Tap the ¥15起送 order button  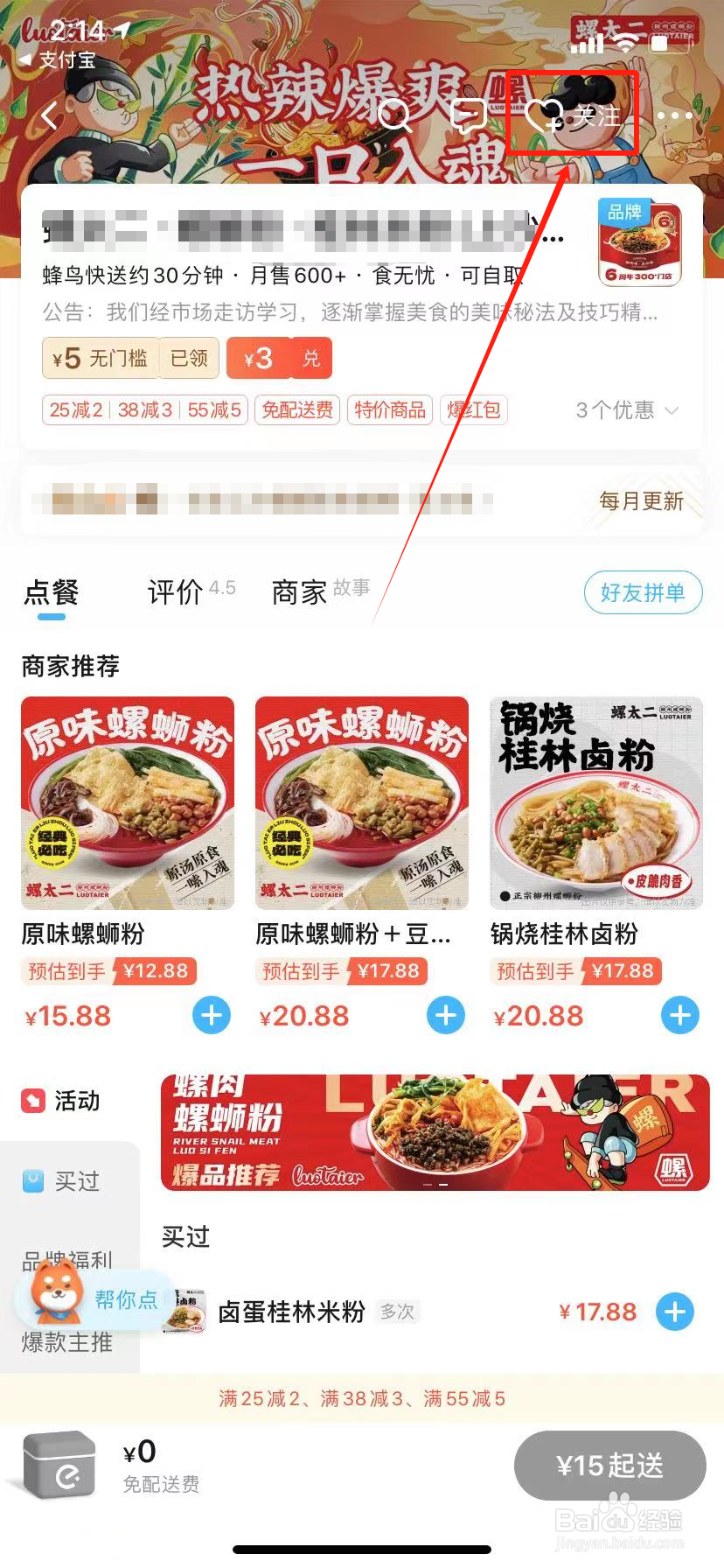point(609,1466)
